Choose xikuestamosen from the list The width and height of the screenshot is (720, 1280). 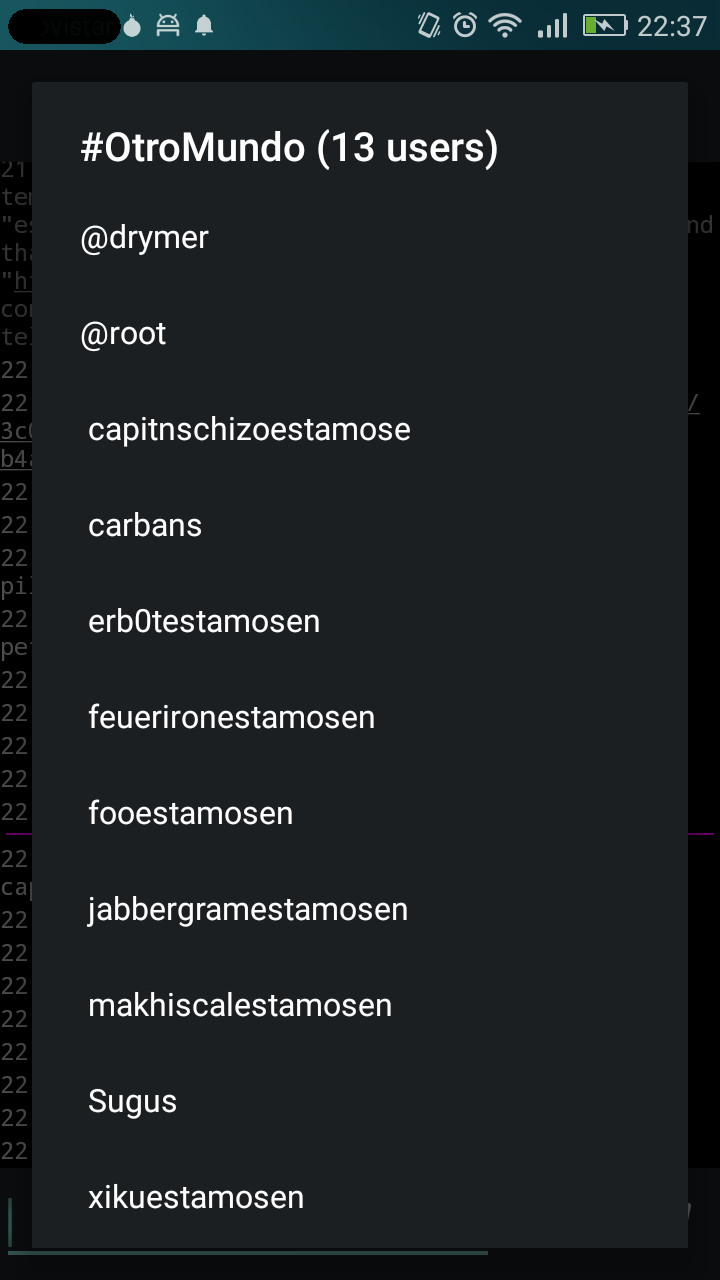tap(360, 1198)
